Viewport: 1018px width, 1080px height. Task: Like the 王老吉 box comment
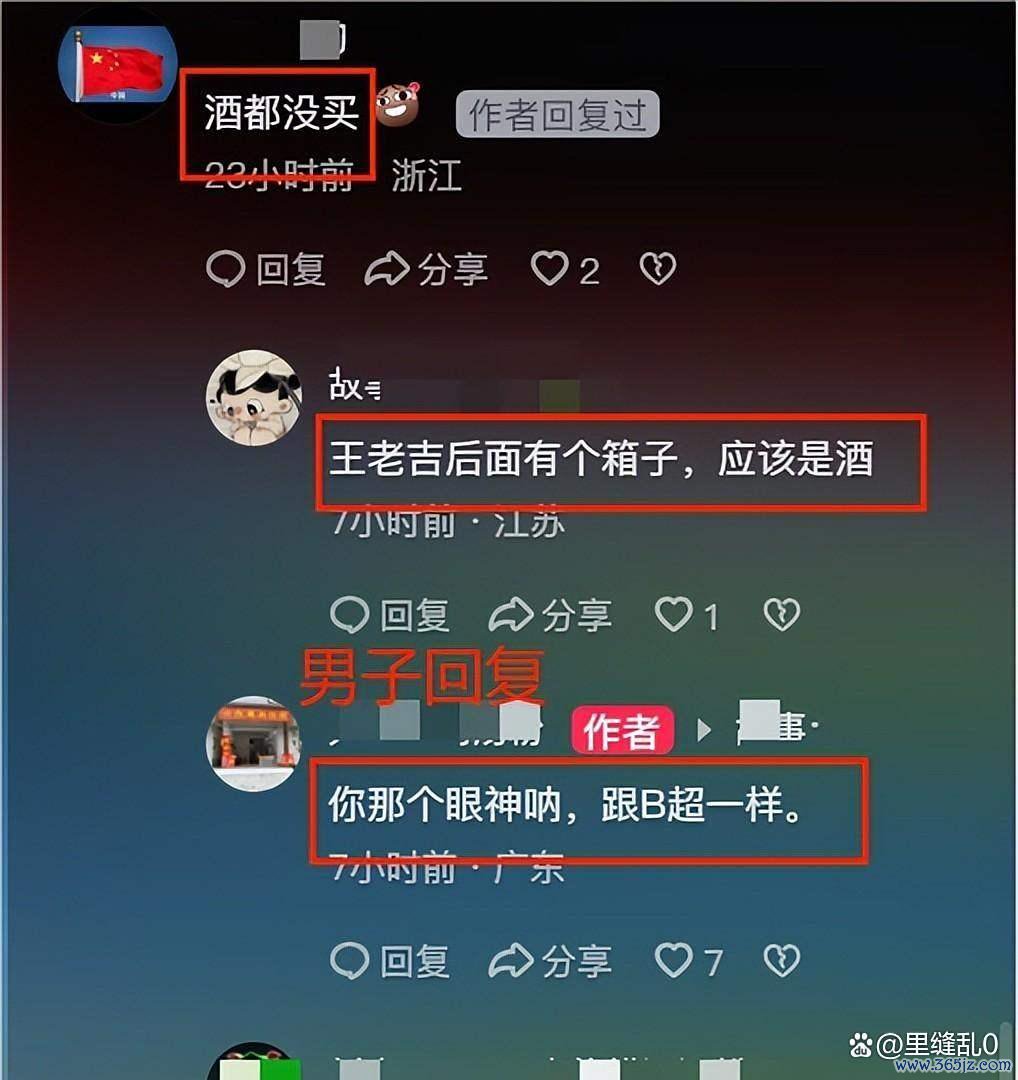(674, 615)
